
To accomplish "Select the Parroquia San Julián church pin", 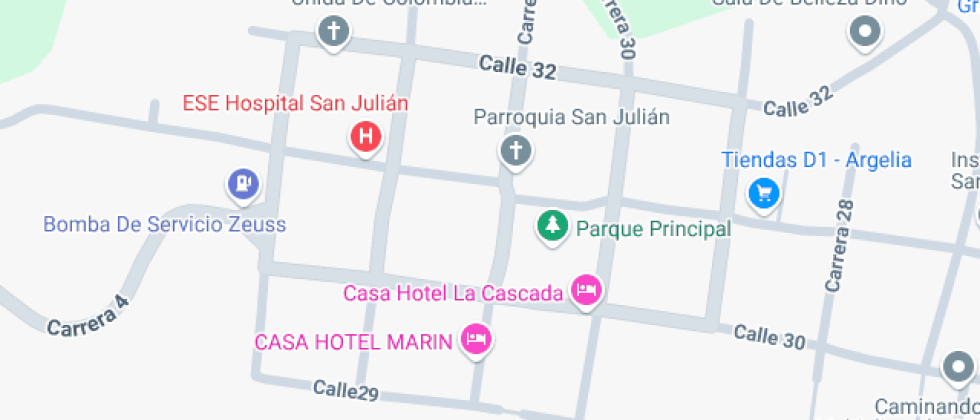I will coord(515,151).
